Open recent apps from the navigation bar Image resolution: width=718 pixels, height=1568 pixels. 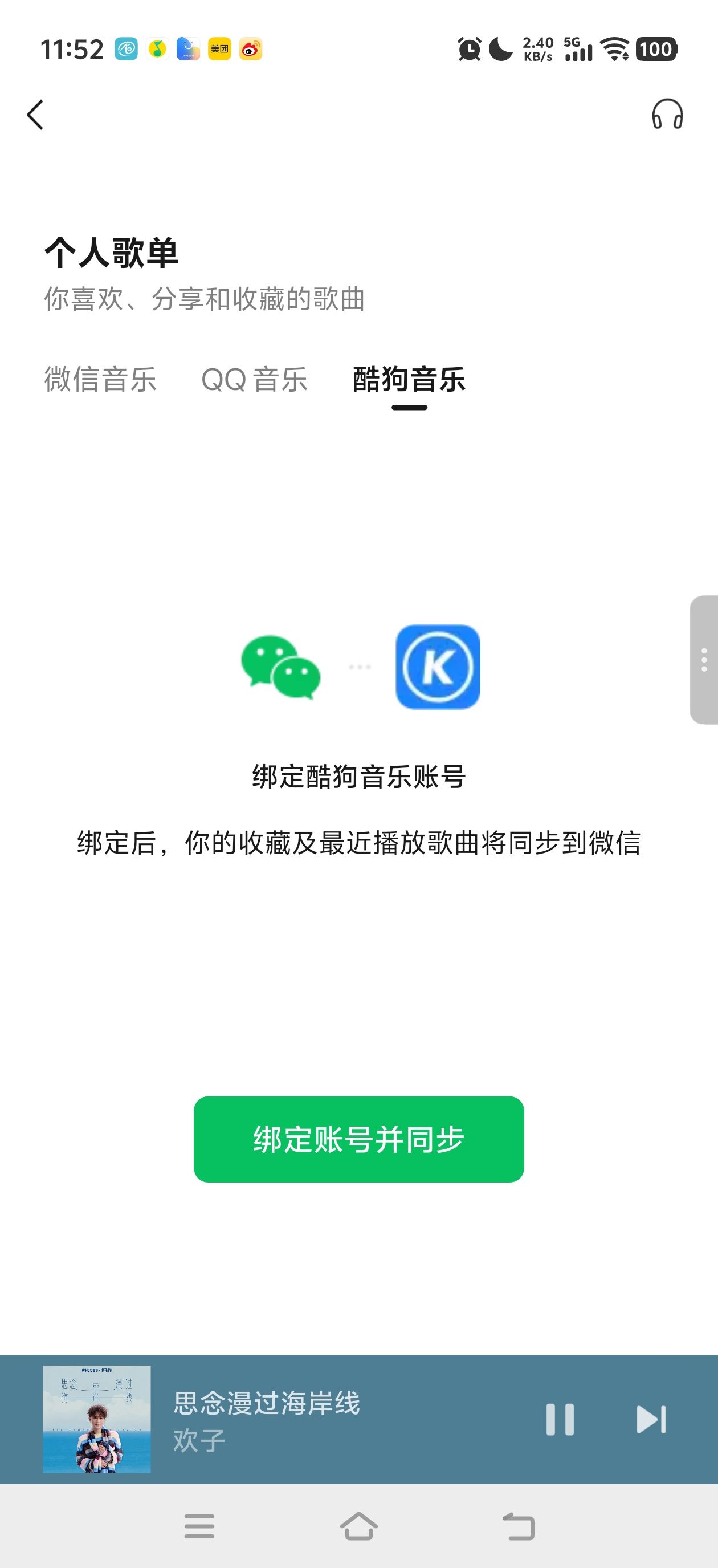[199, 1526]
